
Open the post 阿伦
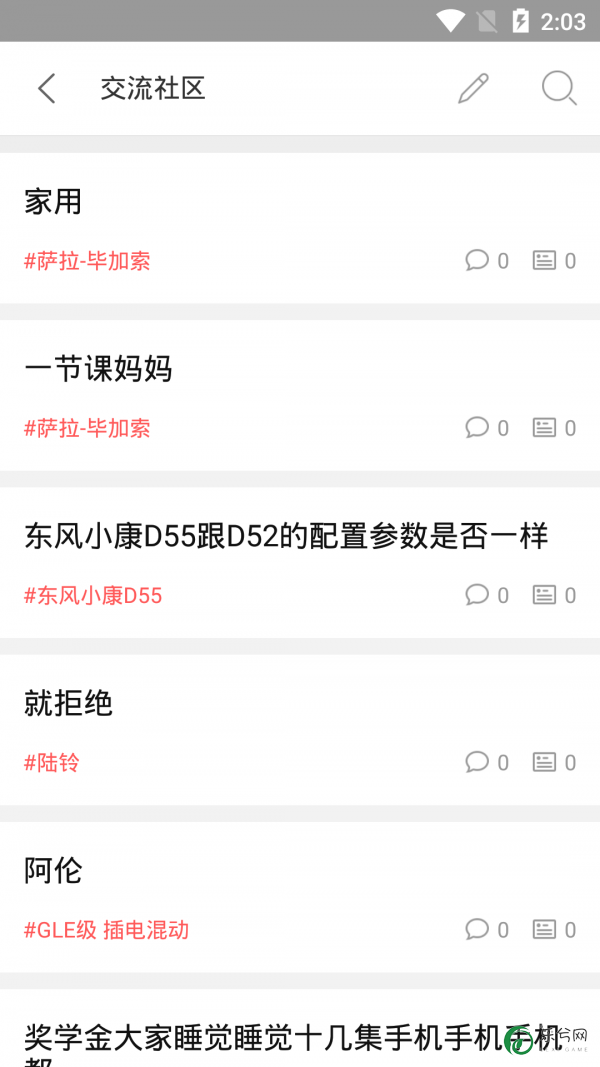point(53,870)
